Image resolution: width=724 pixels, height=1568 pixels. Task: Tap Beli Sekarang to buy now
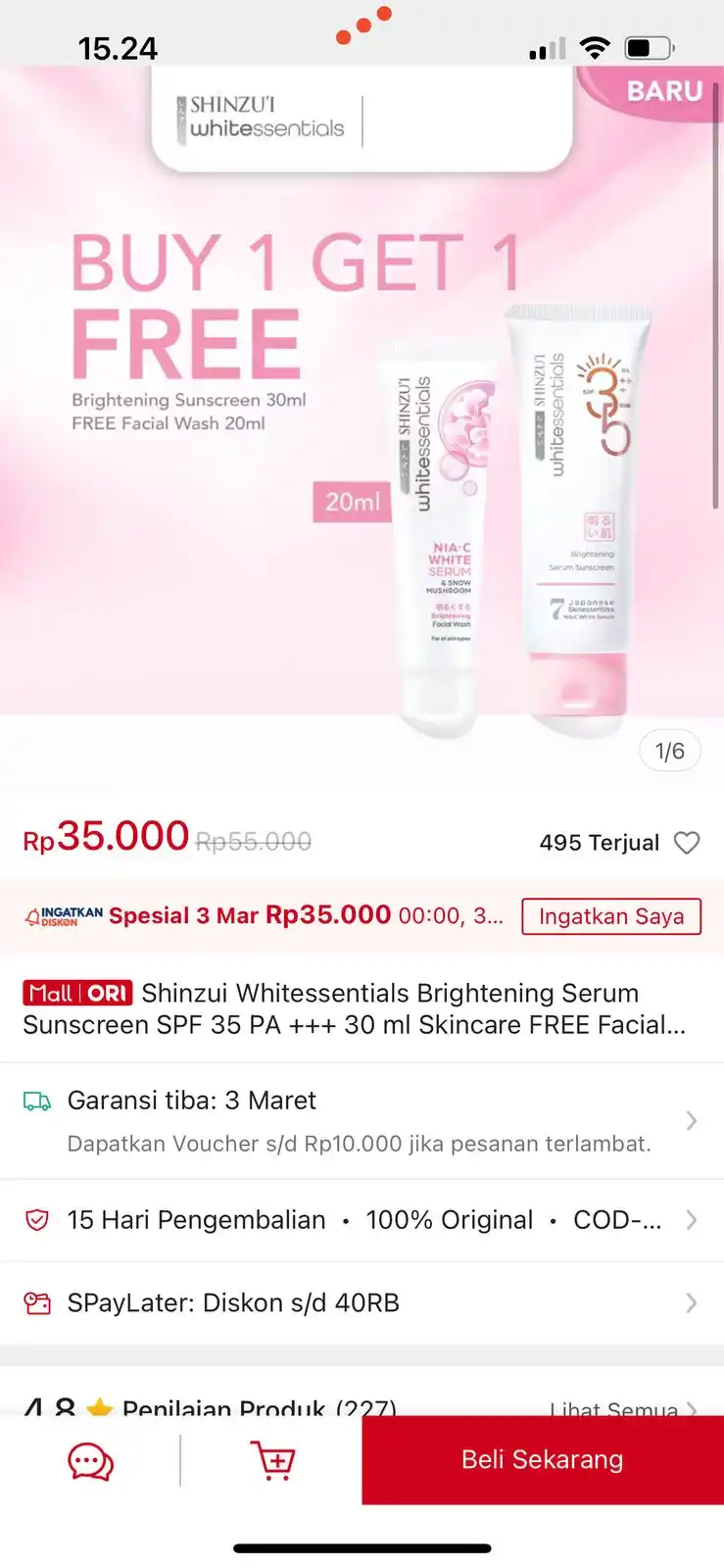(542, 1460)
